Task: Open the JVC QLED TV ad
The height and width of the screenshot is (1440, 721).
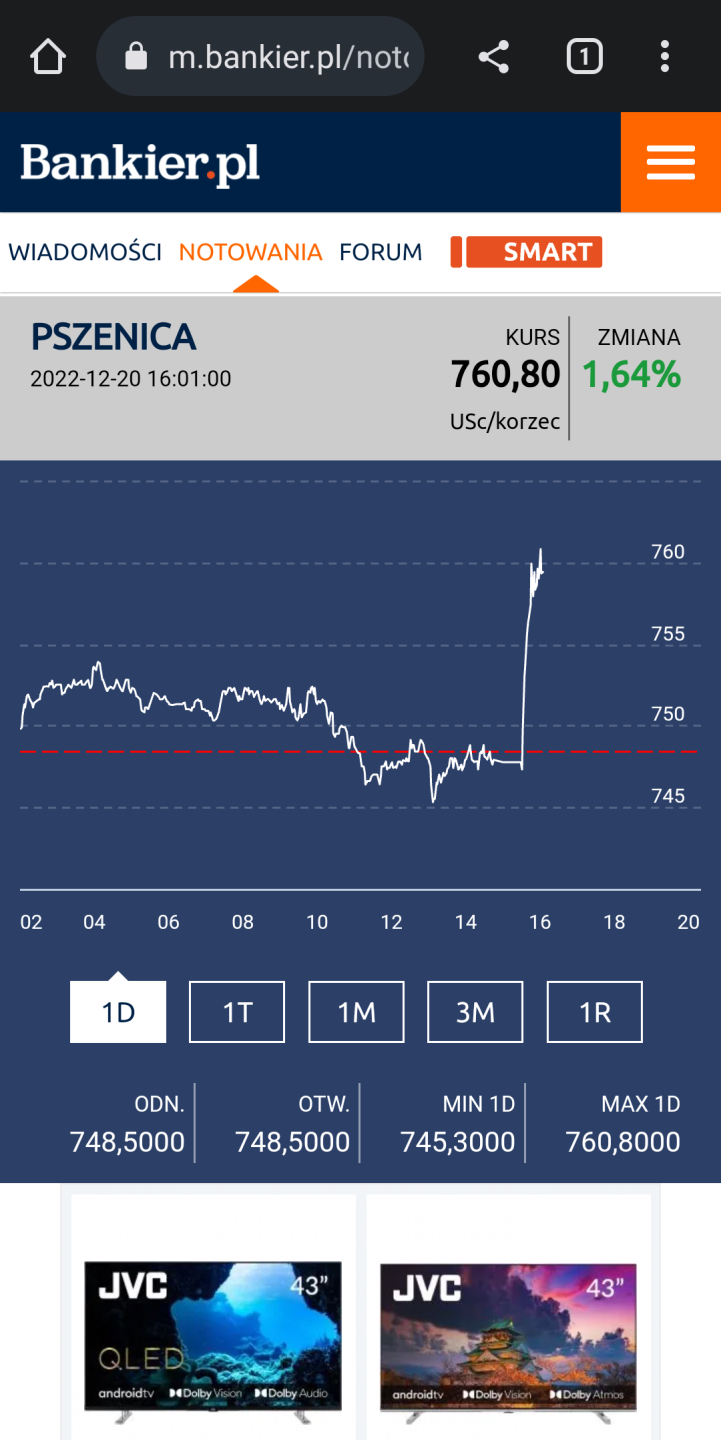Action: click(213, 1320)
